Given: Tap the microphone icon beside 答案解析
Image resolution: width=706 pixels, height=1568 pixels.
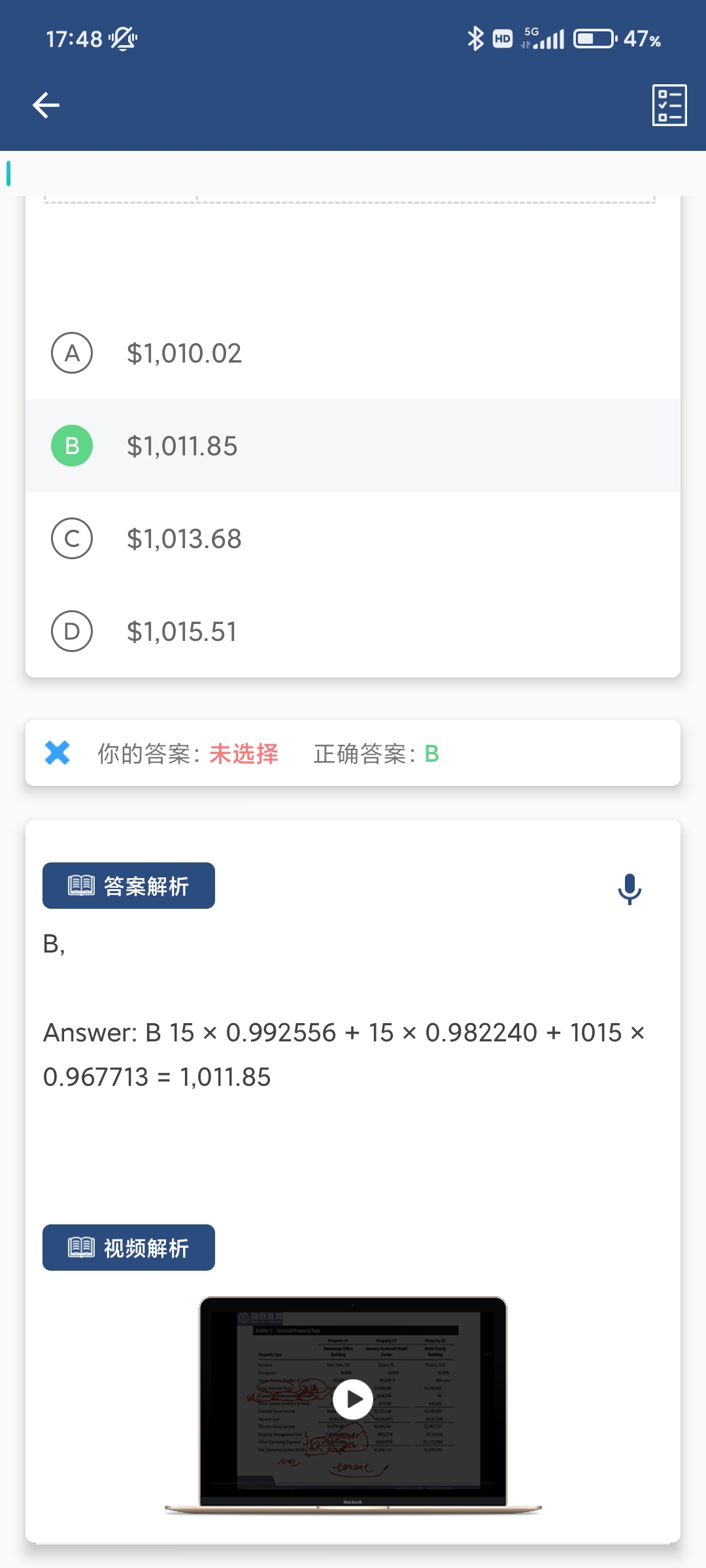Looking at the screenshot, I should click(630, 889).
